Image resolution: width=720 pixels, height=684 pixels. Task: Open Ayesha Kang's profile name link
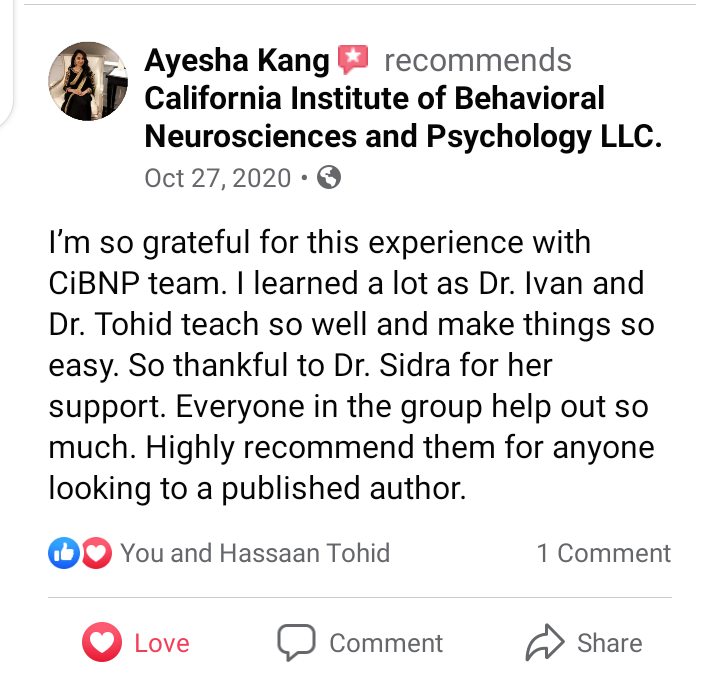tap(237, 61)
